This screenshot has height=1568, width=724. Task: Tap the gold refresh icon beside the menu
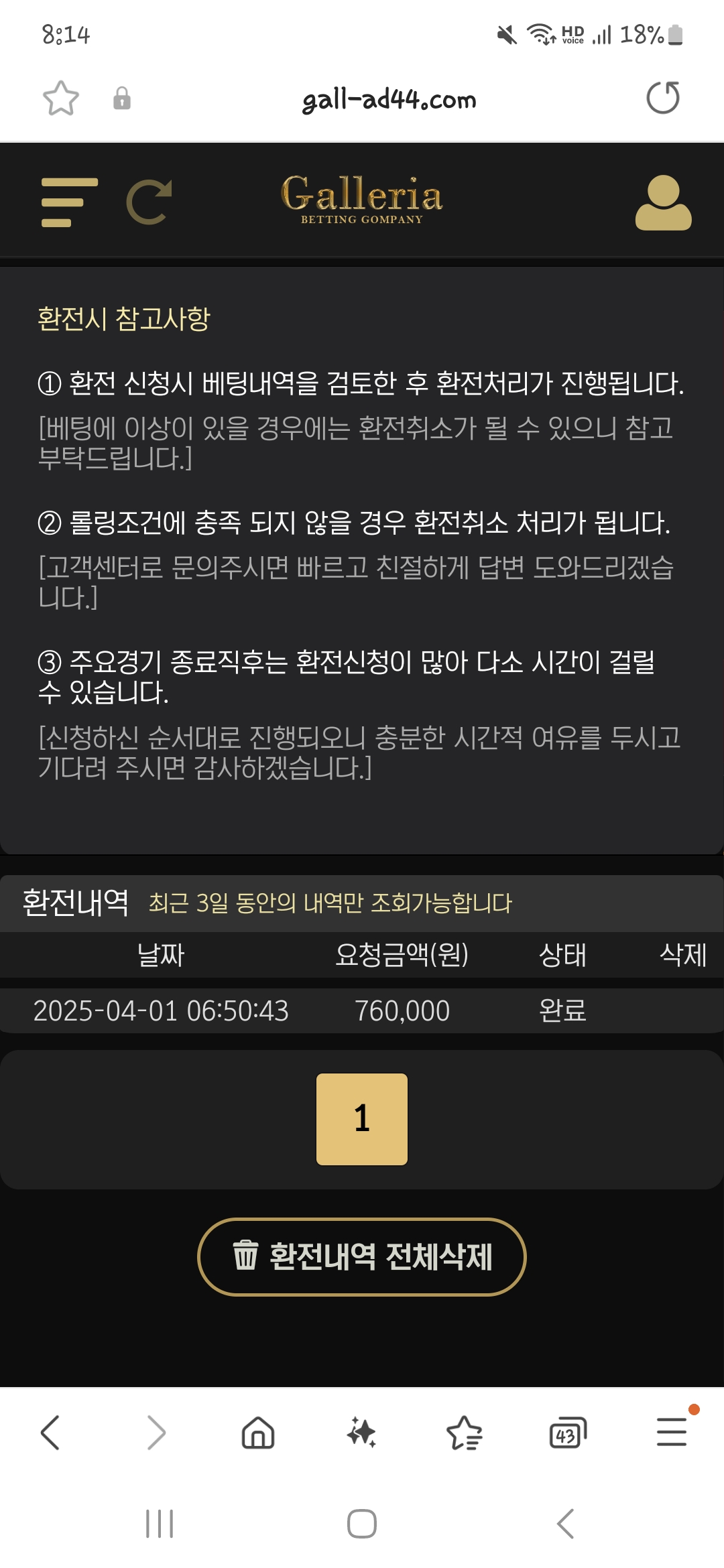point(149,202)
